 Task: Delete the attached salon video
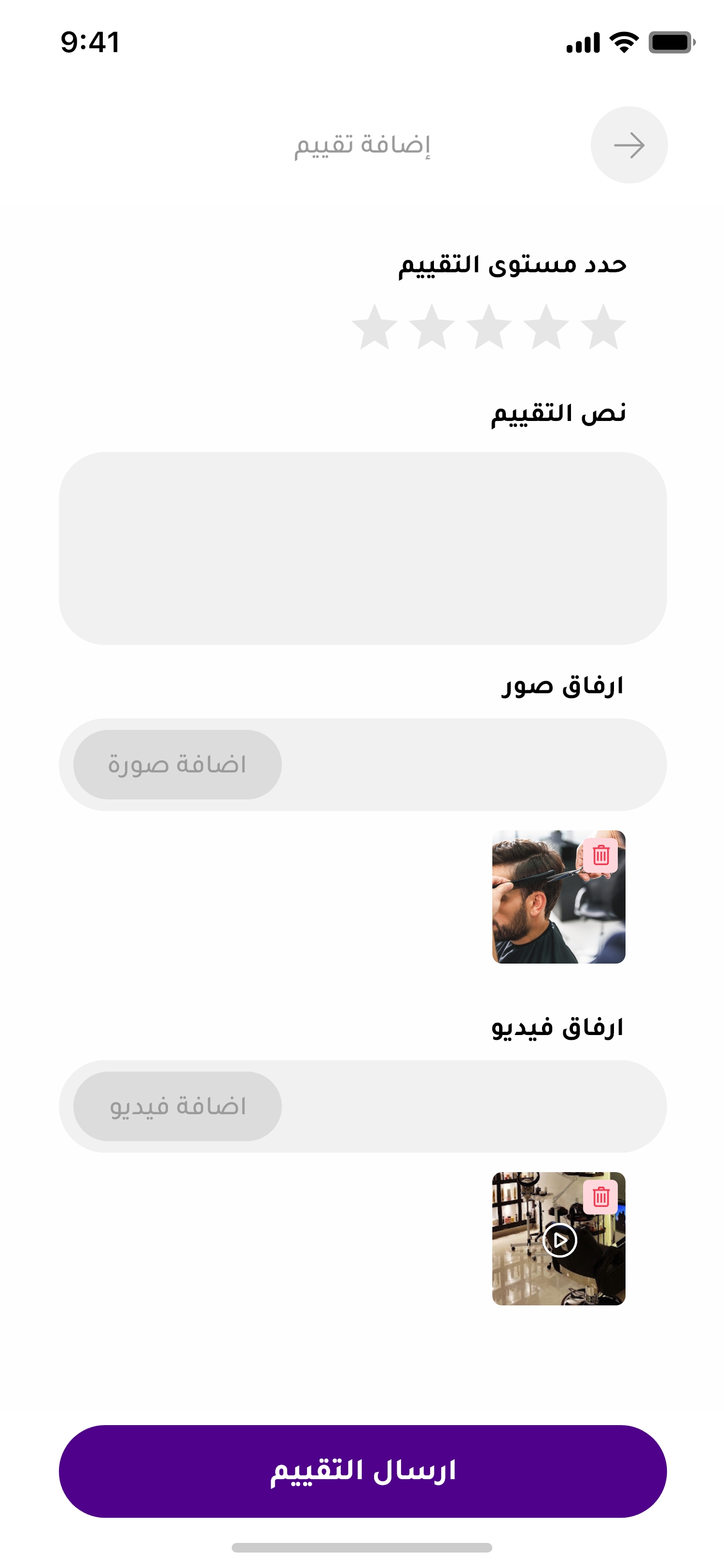click(600, 1197)
